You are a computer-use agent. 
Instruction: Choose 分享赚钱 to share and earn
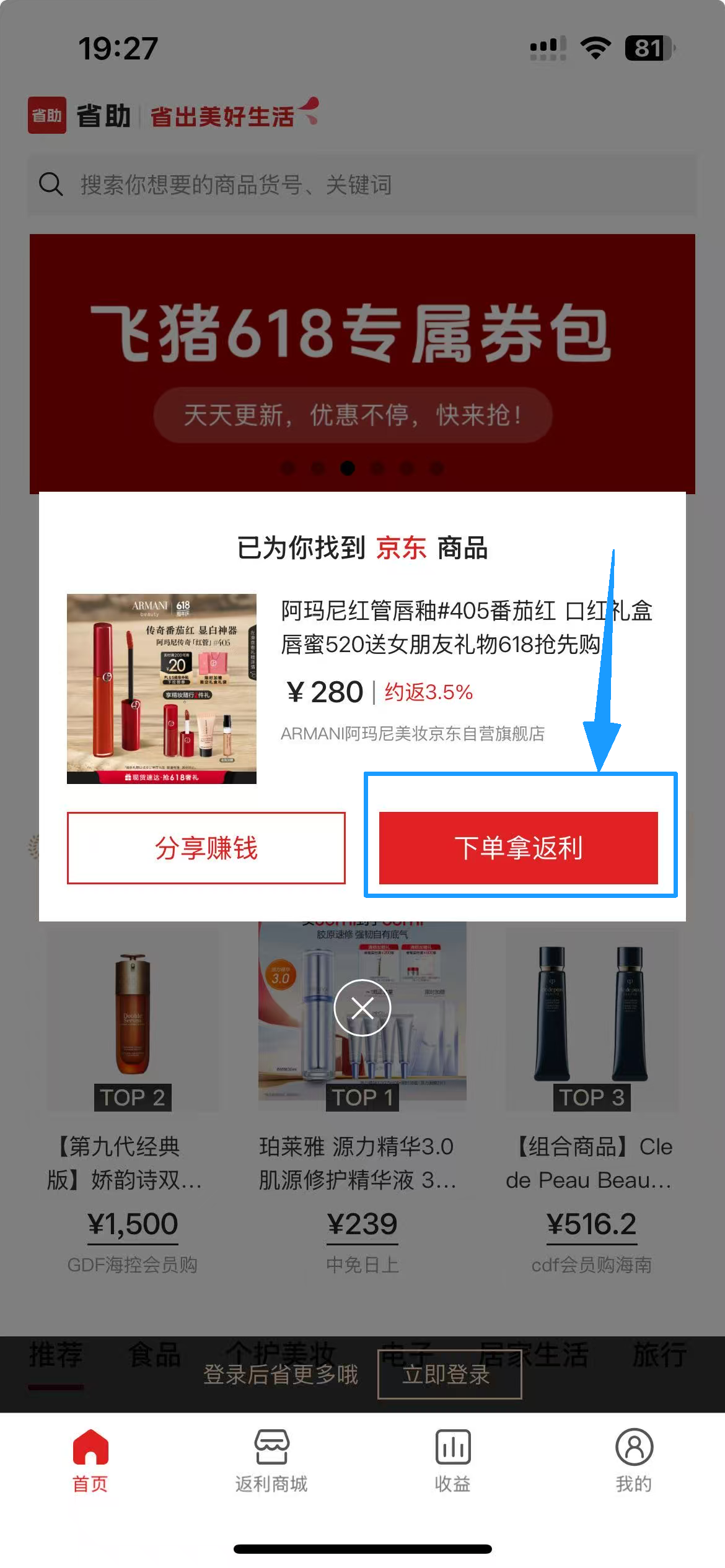(206, 847)
